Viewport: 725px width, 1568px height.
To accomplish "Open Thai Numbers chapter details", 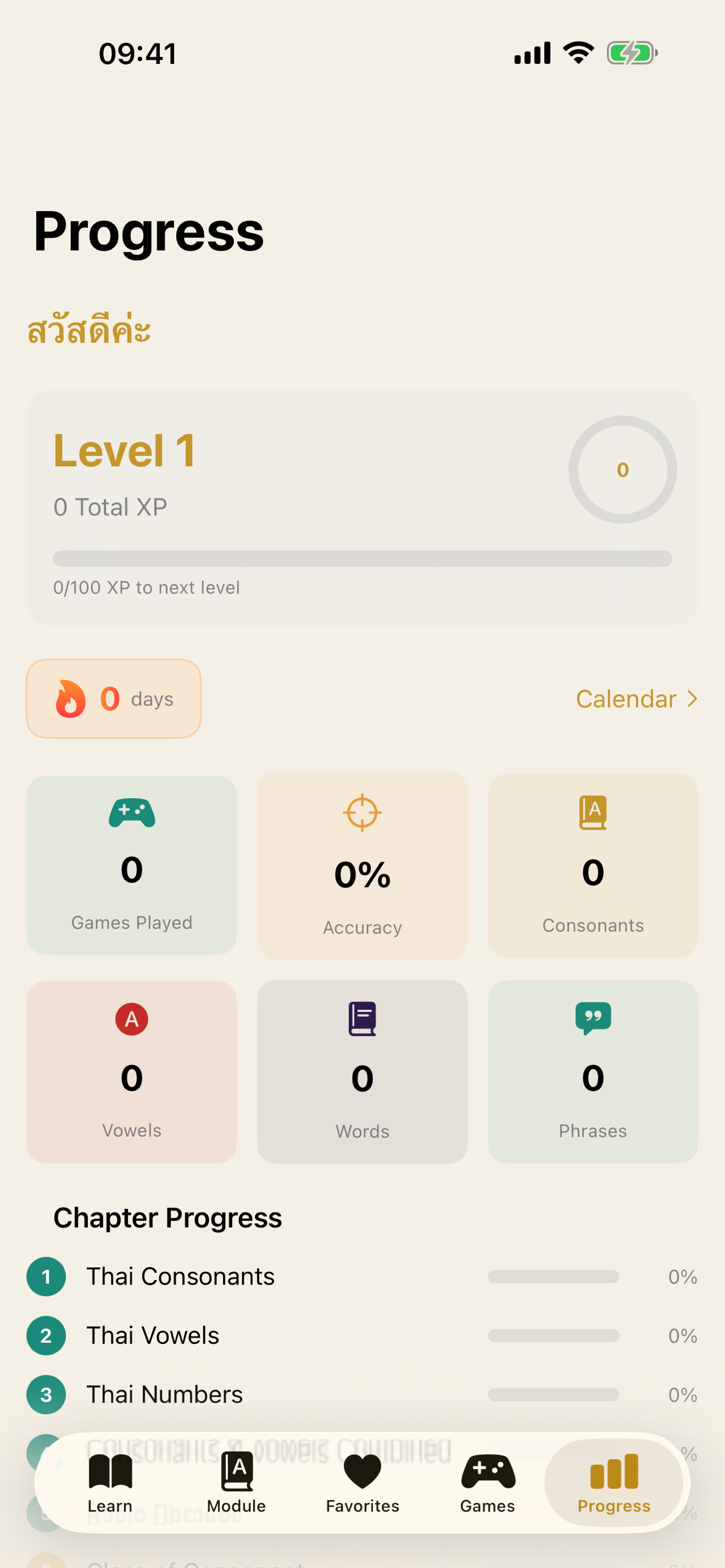I will tap(164, 1395).
